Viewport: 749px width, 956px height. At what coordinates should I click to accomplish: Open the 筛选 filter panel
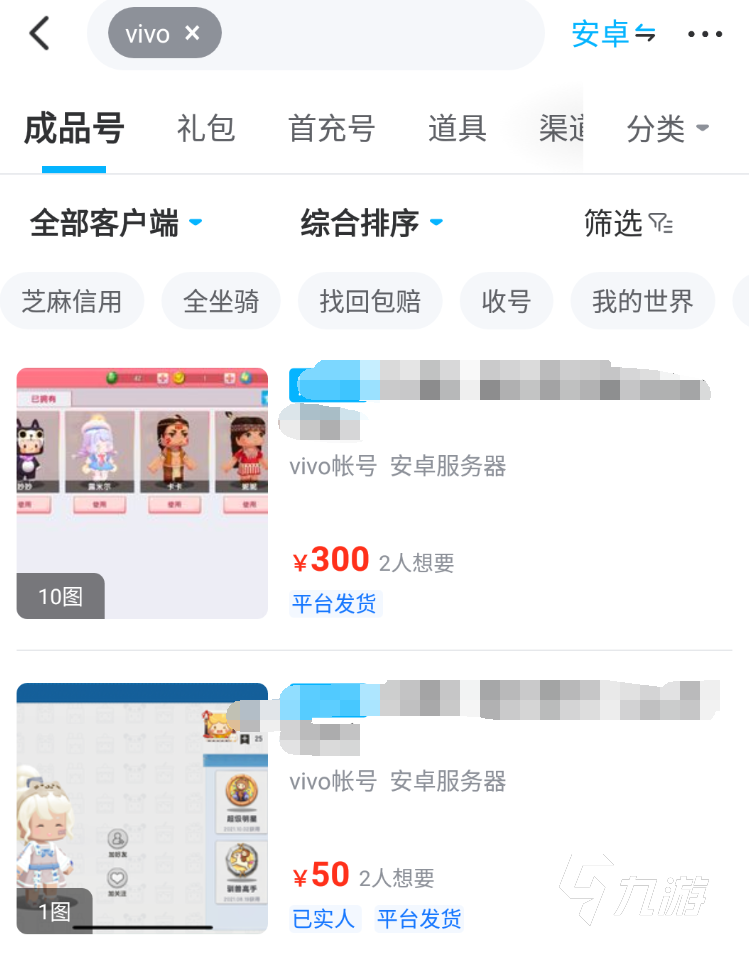(627, 223)
